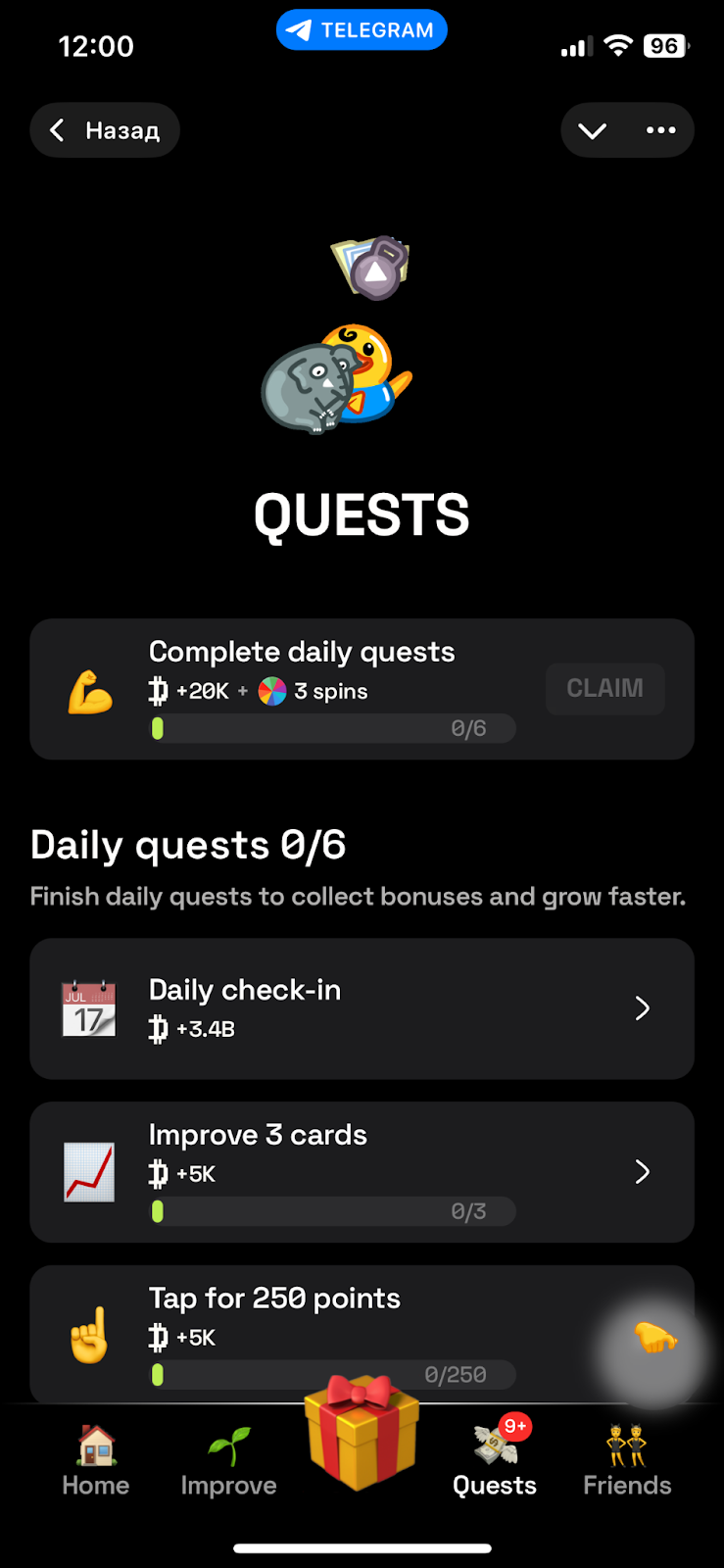The image size is (724, 1568).
Task: Go back using the Назад button
Action: [x=105, y=130]
